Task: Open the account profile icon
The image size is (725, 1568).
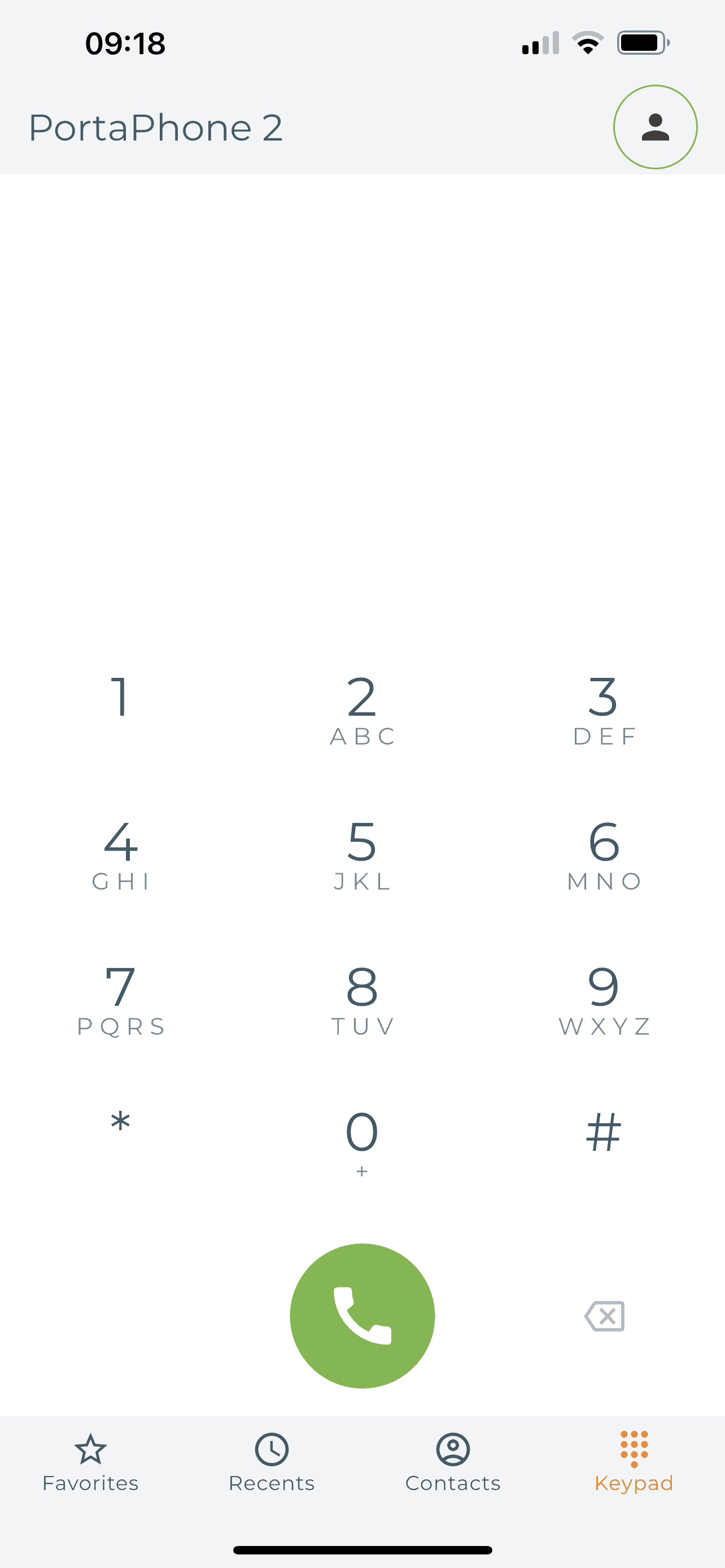Action: tap(655, 126)
